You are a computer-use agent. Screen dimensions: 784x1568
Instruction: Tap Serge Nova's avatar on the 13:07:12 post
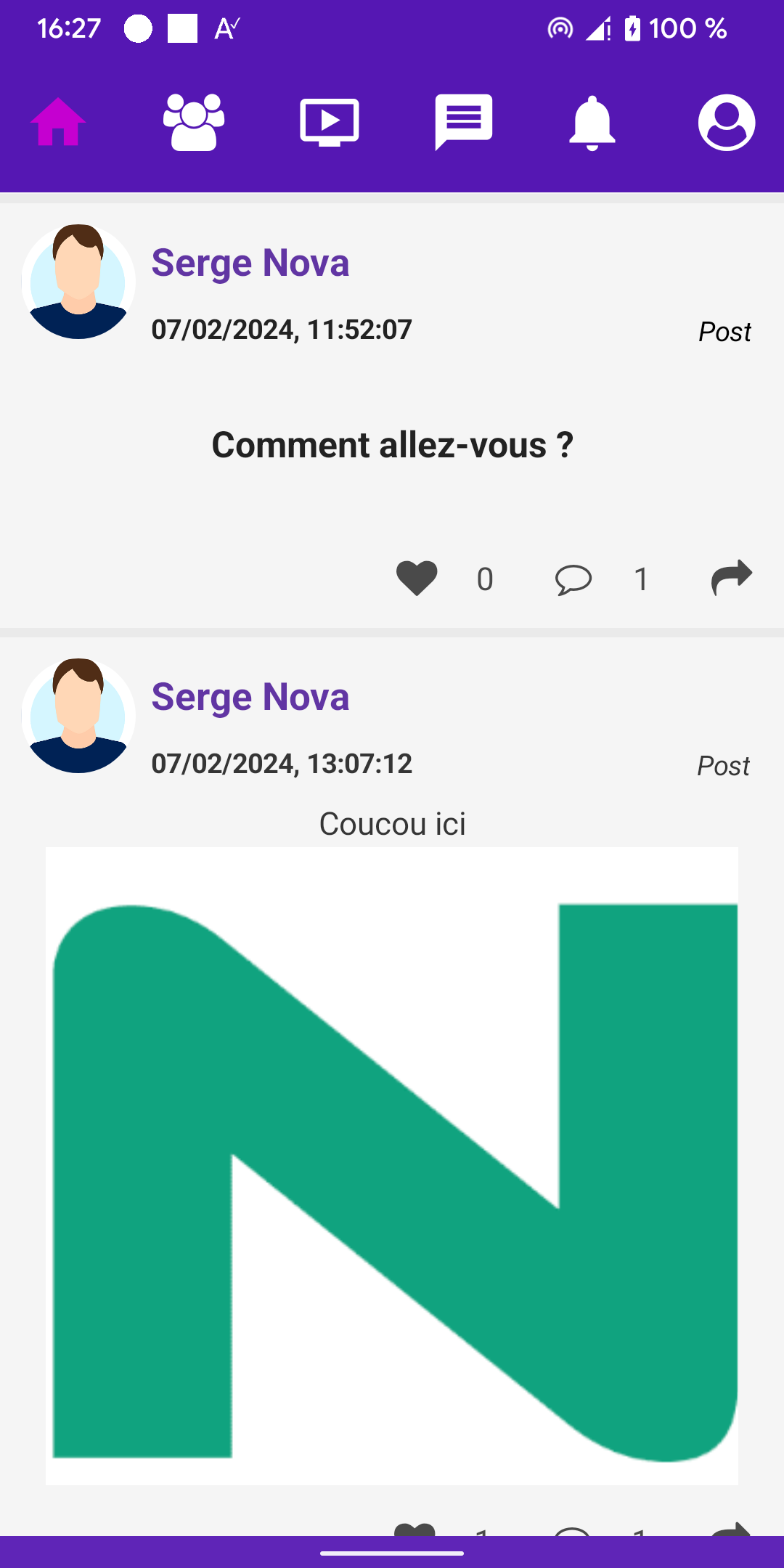78,716
